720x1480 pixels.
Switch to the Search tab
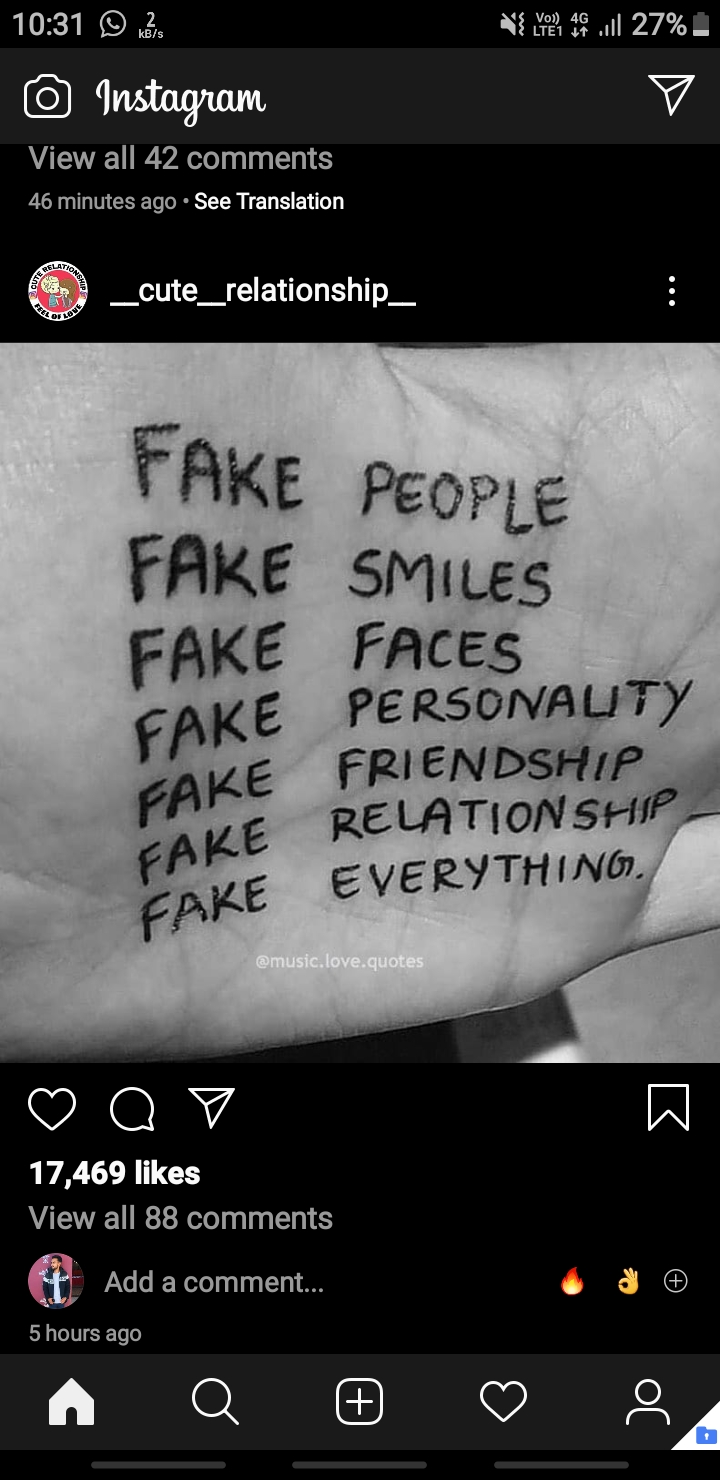(215, 1401)
